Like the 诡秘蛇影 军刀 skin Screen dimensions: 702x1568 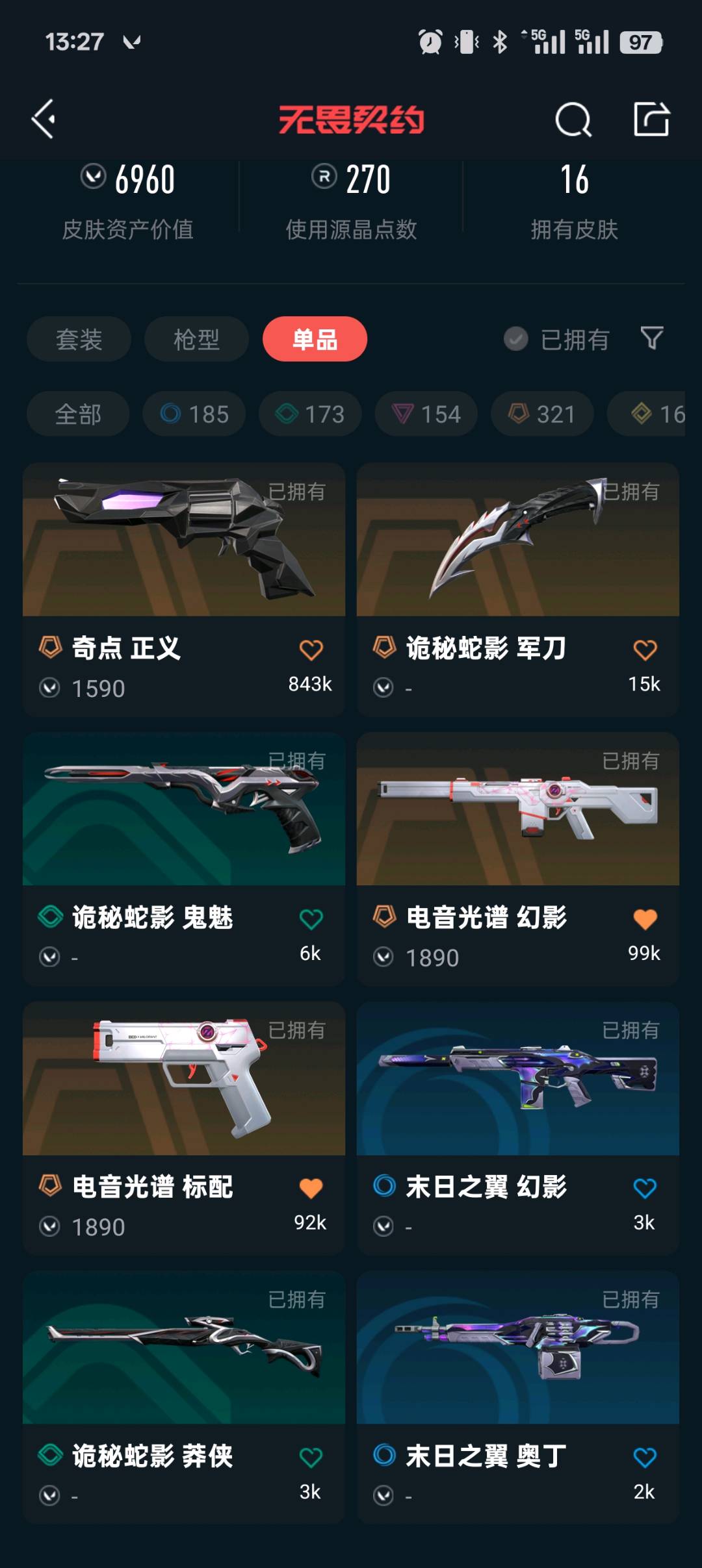pos(645,650)
